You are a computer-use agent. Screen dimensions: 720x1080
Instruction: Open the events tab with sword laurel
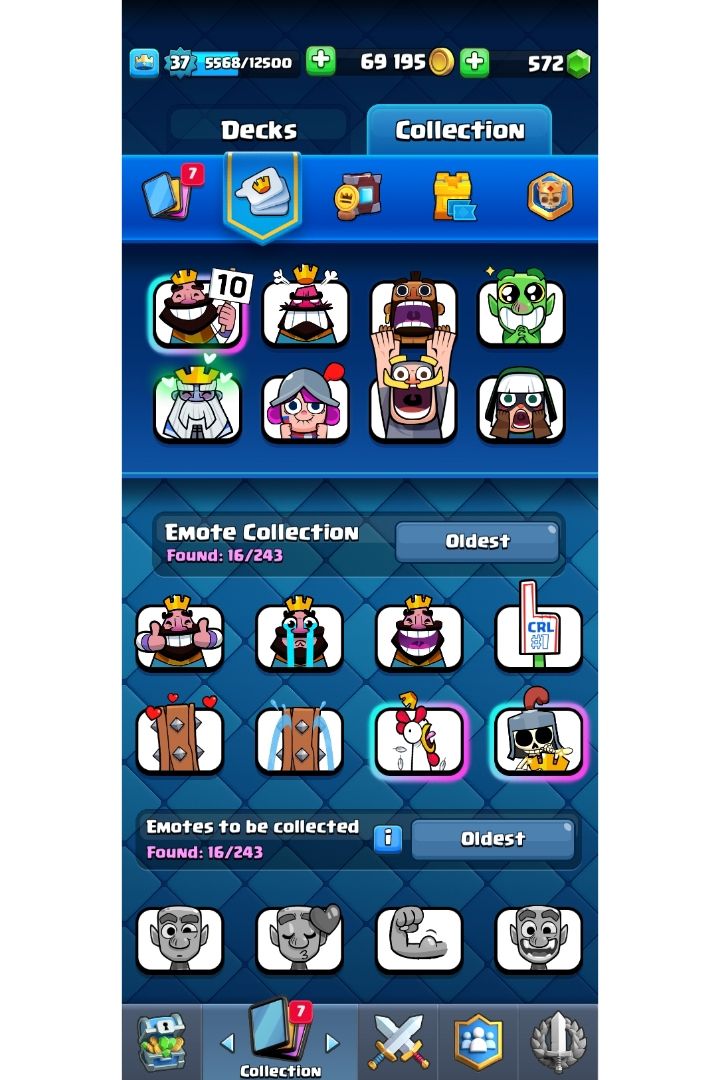(557, 1042)
